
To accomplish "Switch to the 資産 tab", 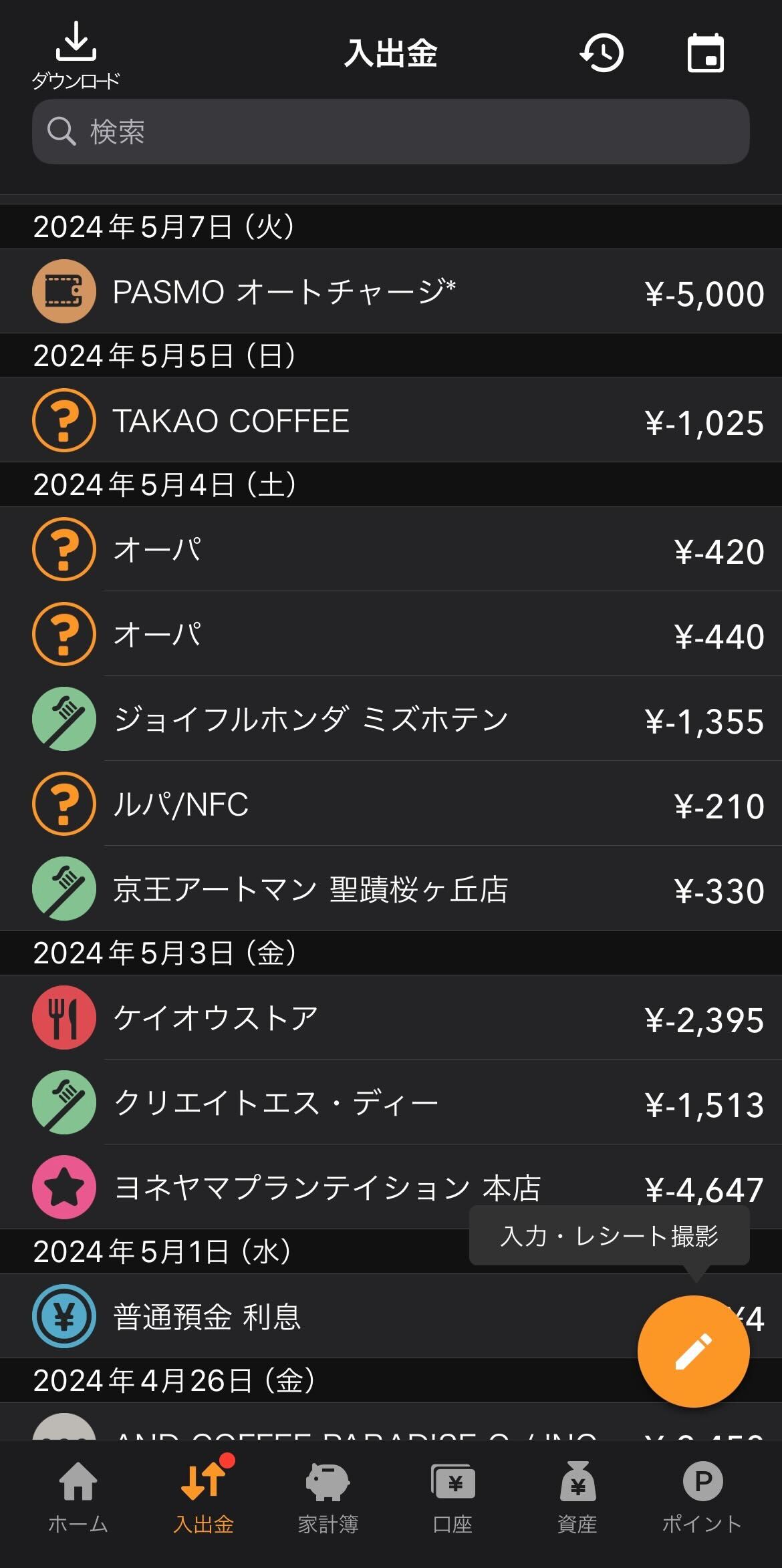I will 577,1497.
